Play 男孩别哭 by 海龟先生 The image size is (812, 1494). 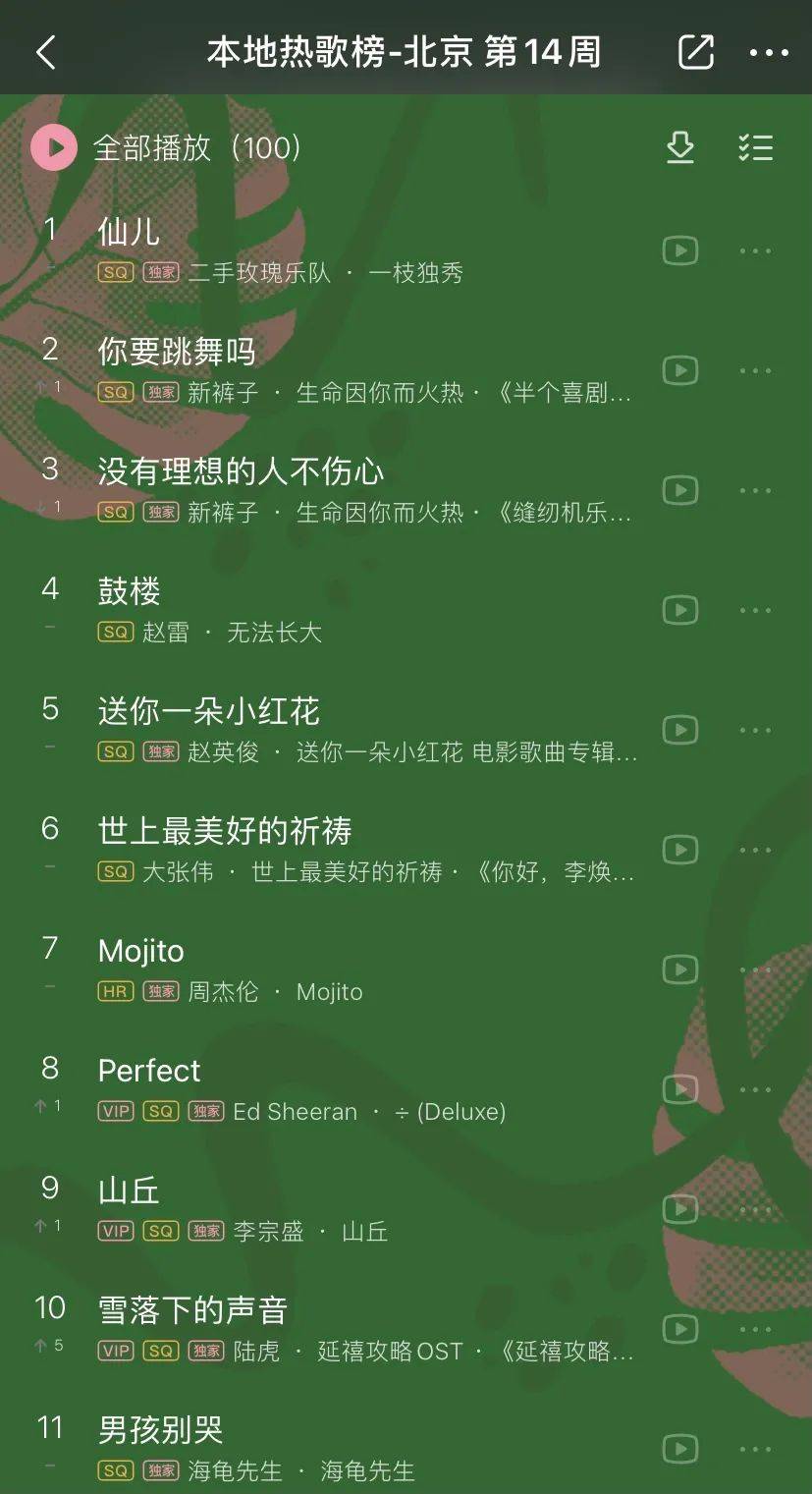click(x=161, y=1430)
